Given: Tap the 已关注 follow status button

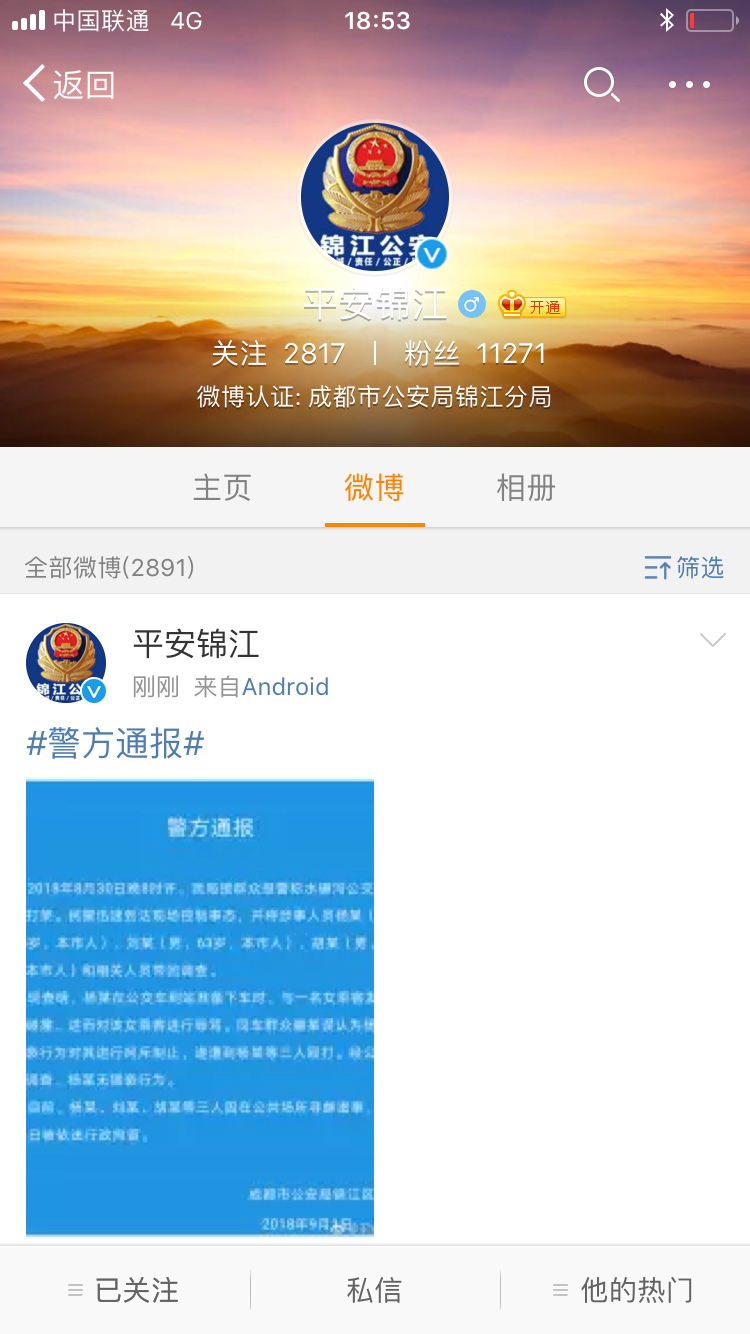Looking at the screenshot, I should (125, 1290).
